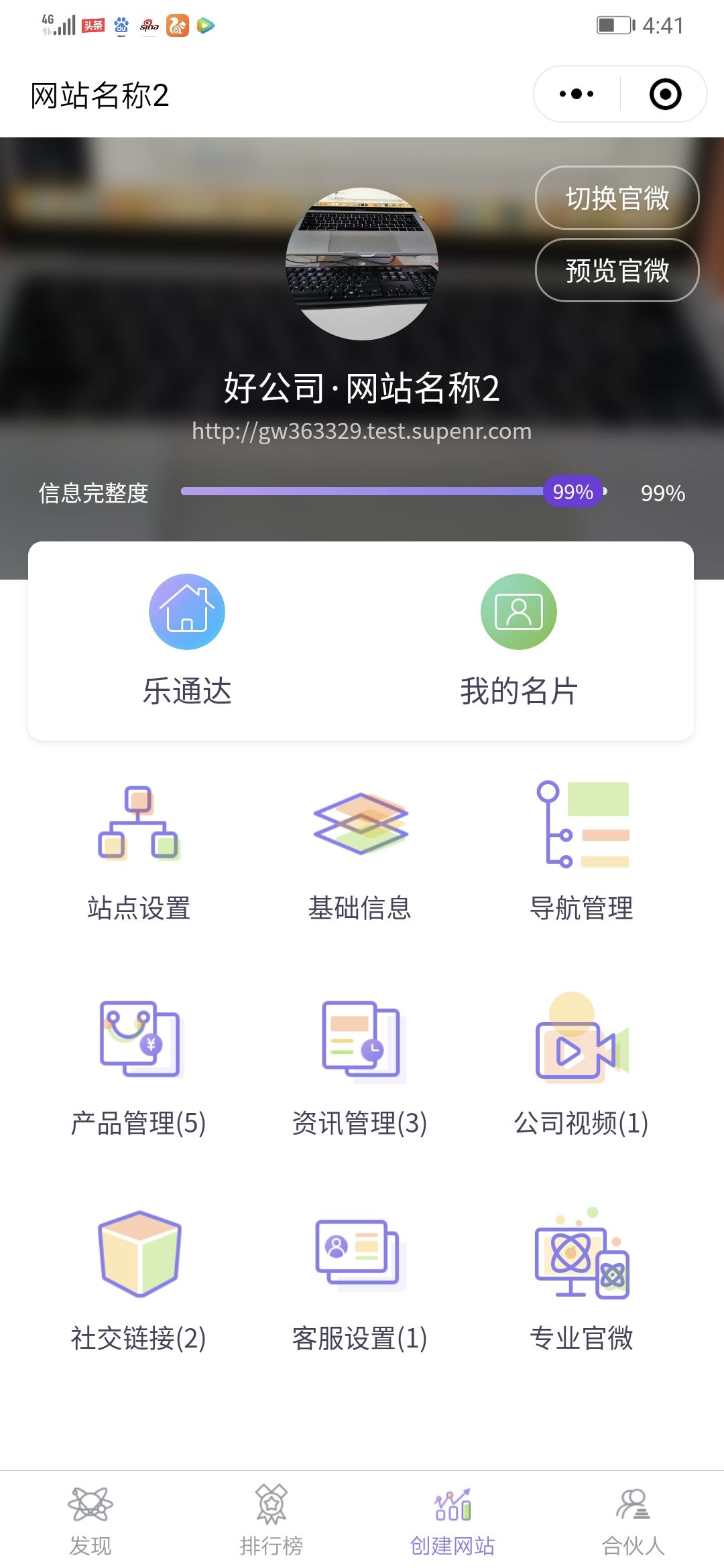
Task: Open 资讯管理(3) news management
Action: (x=360, y=1067)
